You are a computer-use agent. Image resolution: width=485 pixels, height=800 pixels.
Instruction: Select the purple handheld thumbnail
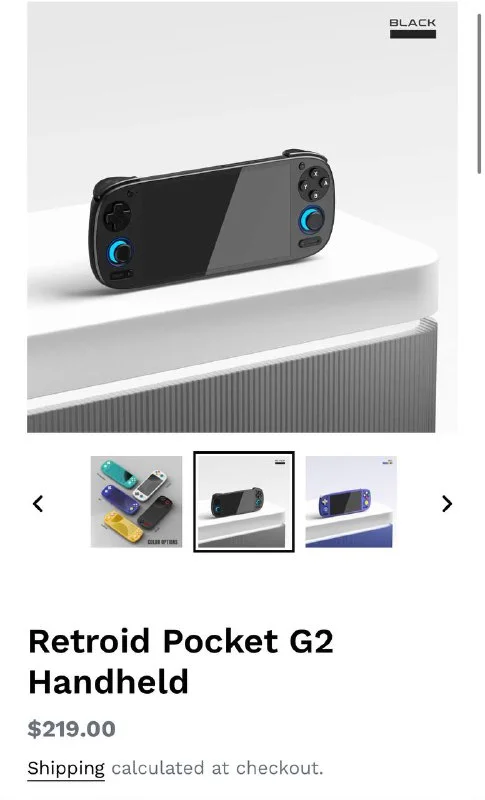click(351, 502)
